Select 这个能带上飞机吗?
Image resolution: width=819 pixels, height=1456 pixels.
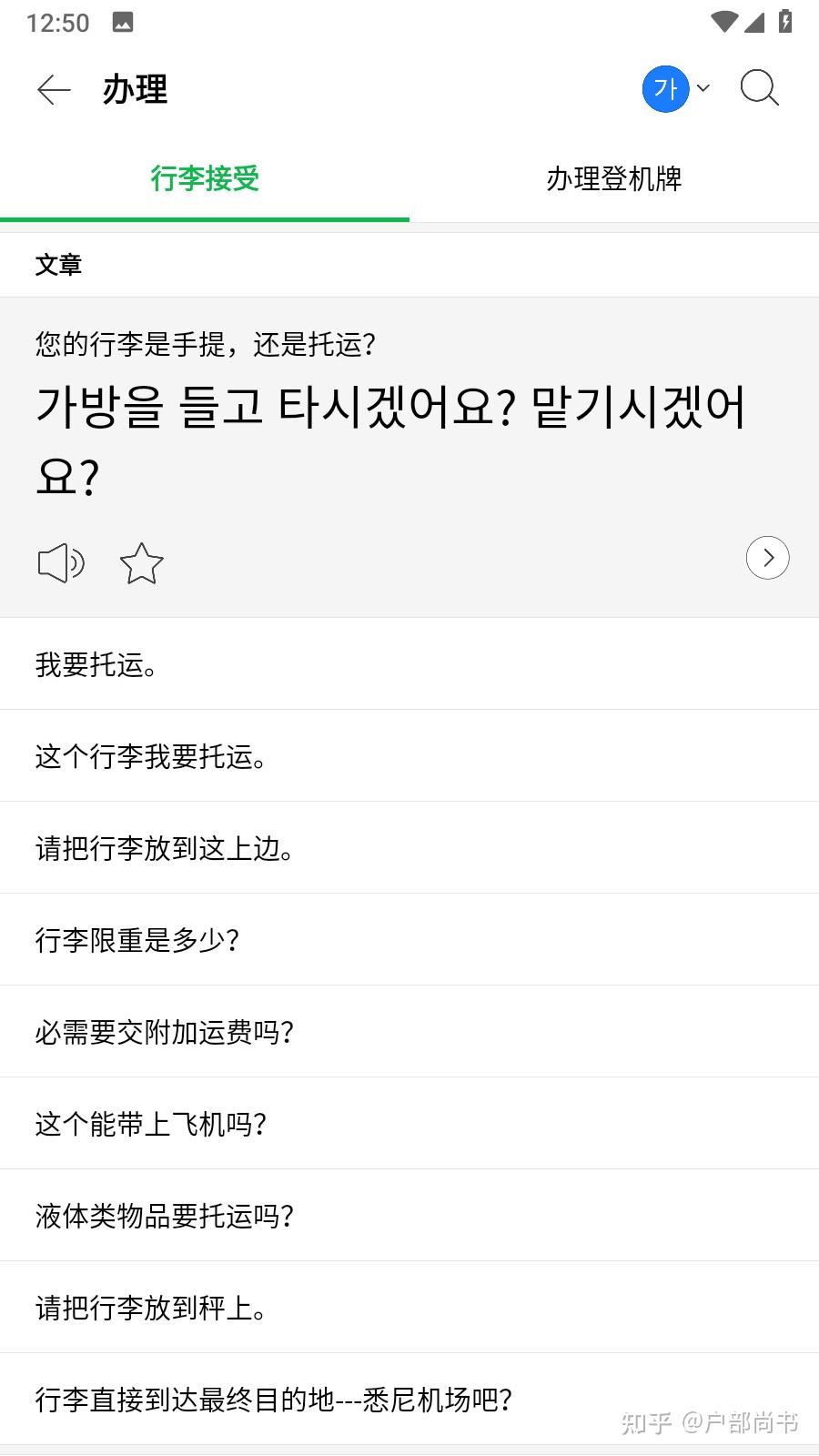point(409,1124)
